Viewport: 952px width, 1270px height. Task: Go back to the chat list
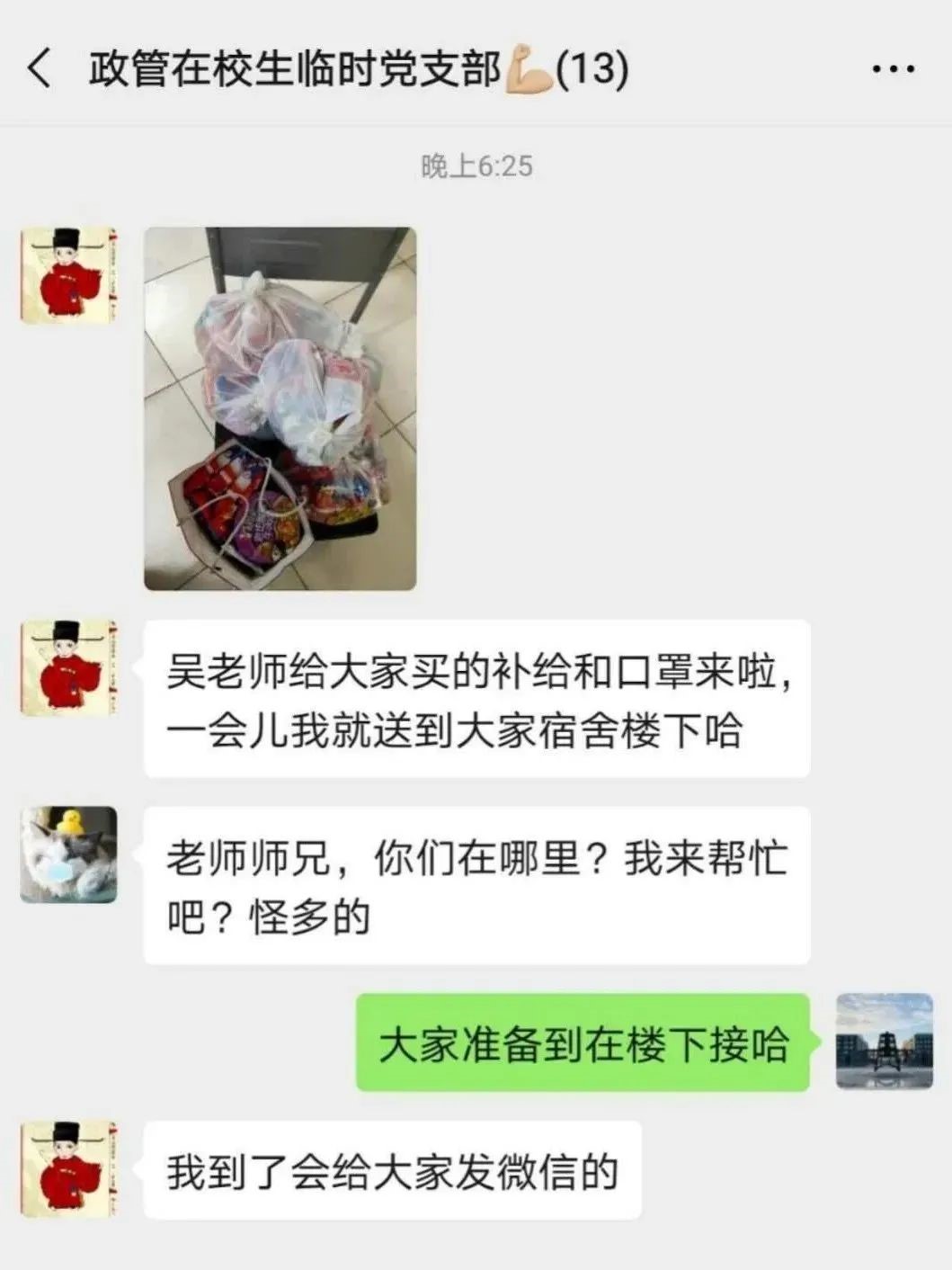click(40, 68)
